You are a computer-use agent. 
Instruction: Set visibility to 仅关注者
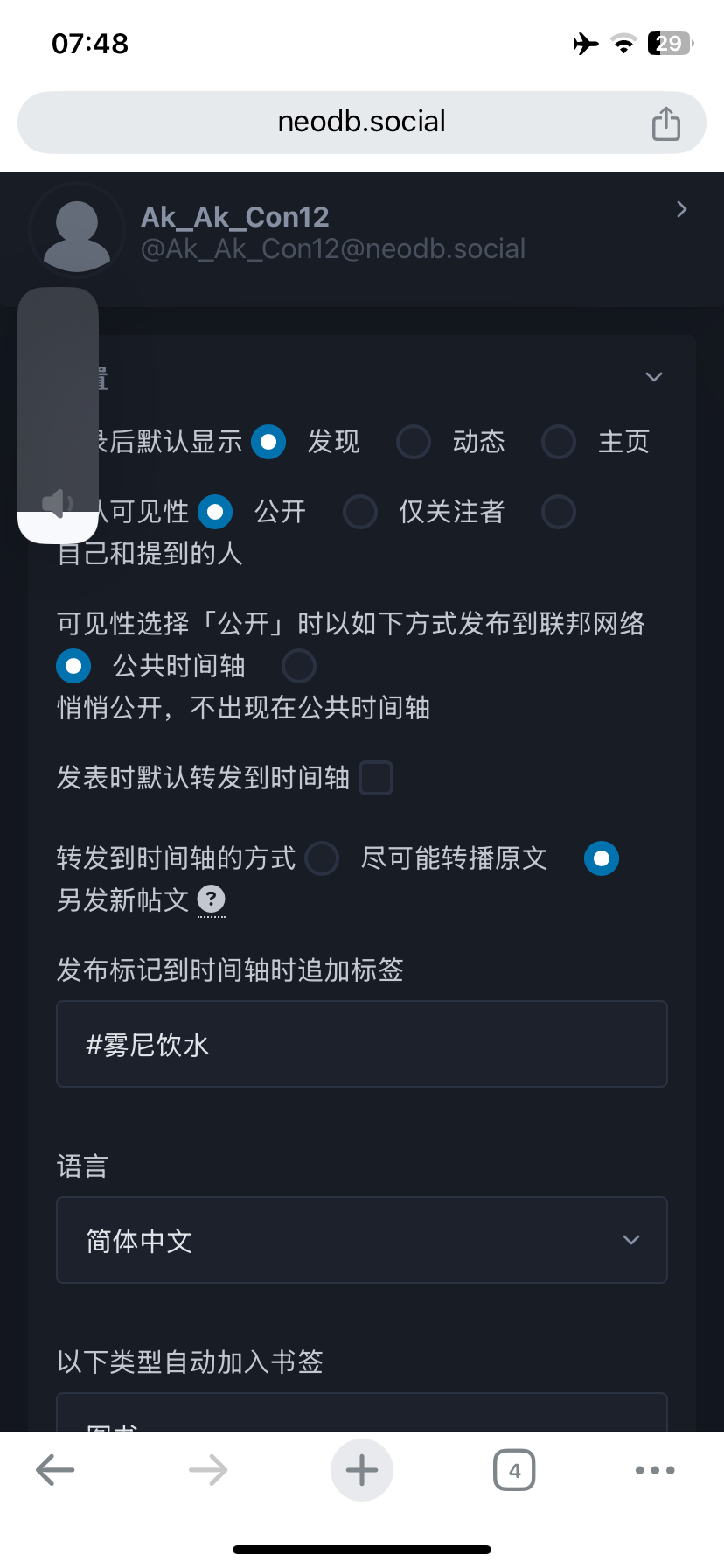360,512
